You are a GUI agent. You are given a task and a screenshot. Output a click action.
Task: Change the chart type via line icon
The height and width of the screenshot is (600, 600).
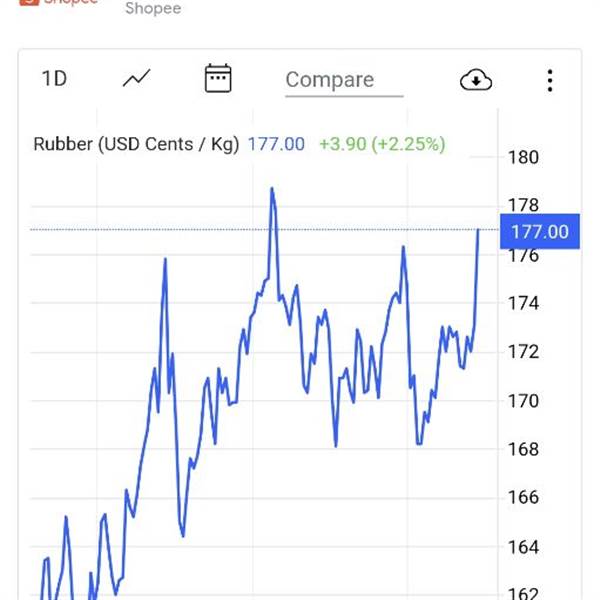pos(137,79)
